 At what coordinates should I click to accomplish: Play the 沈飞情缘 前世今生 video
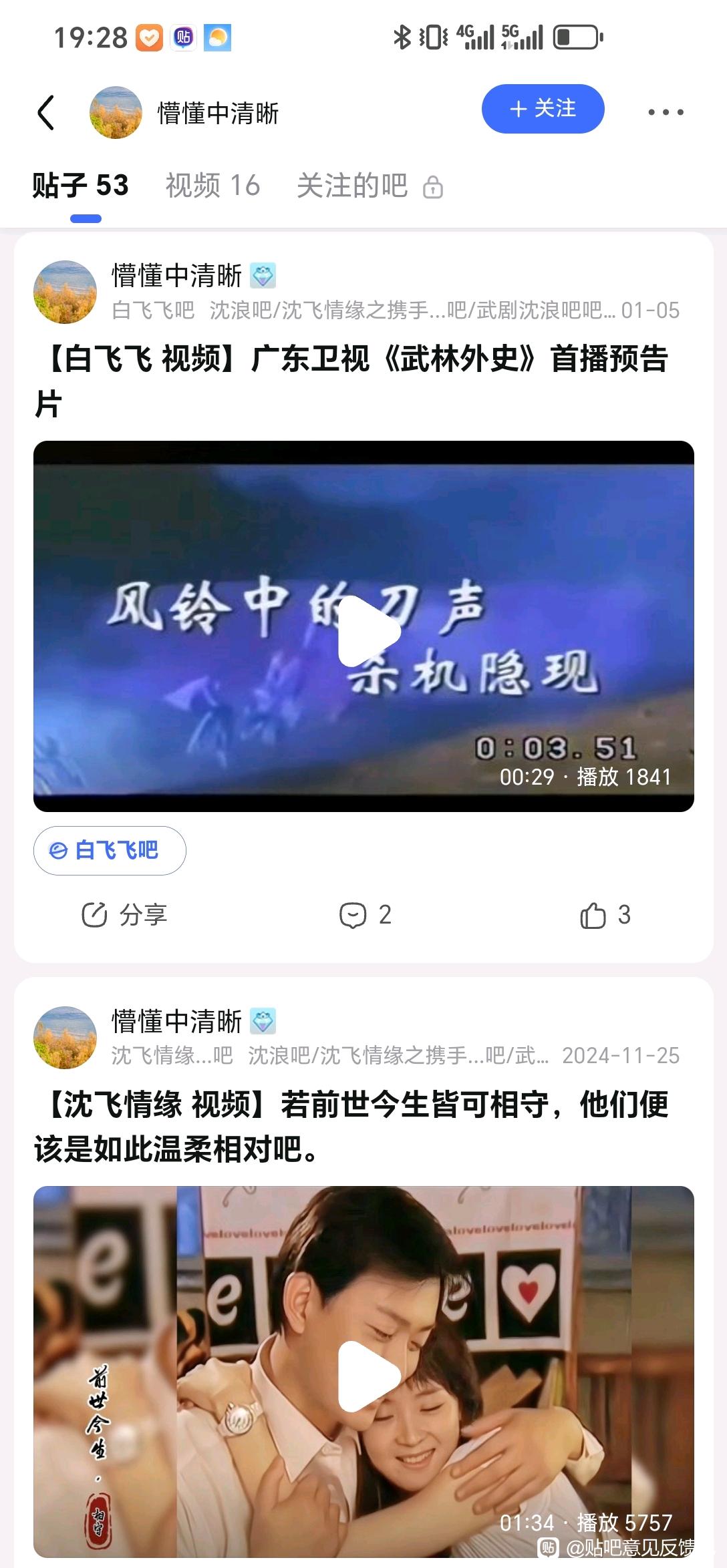369,1376
